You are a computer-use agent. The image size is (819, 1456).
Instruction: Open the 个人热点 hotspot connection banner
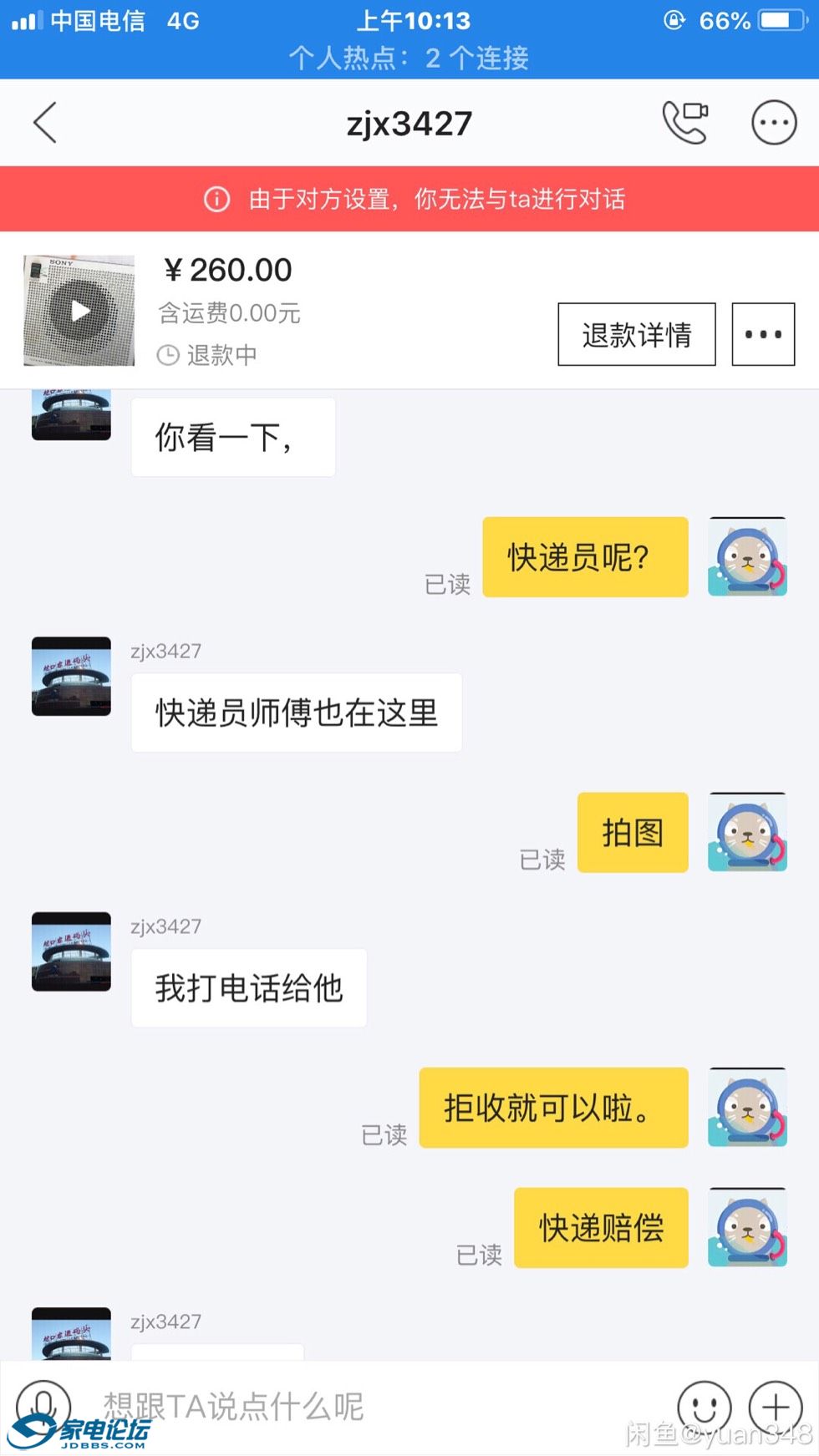(409, 59)
